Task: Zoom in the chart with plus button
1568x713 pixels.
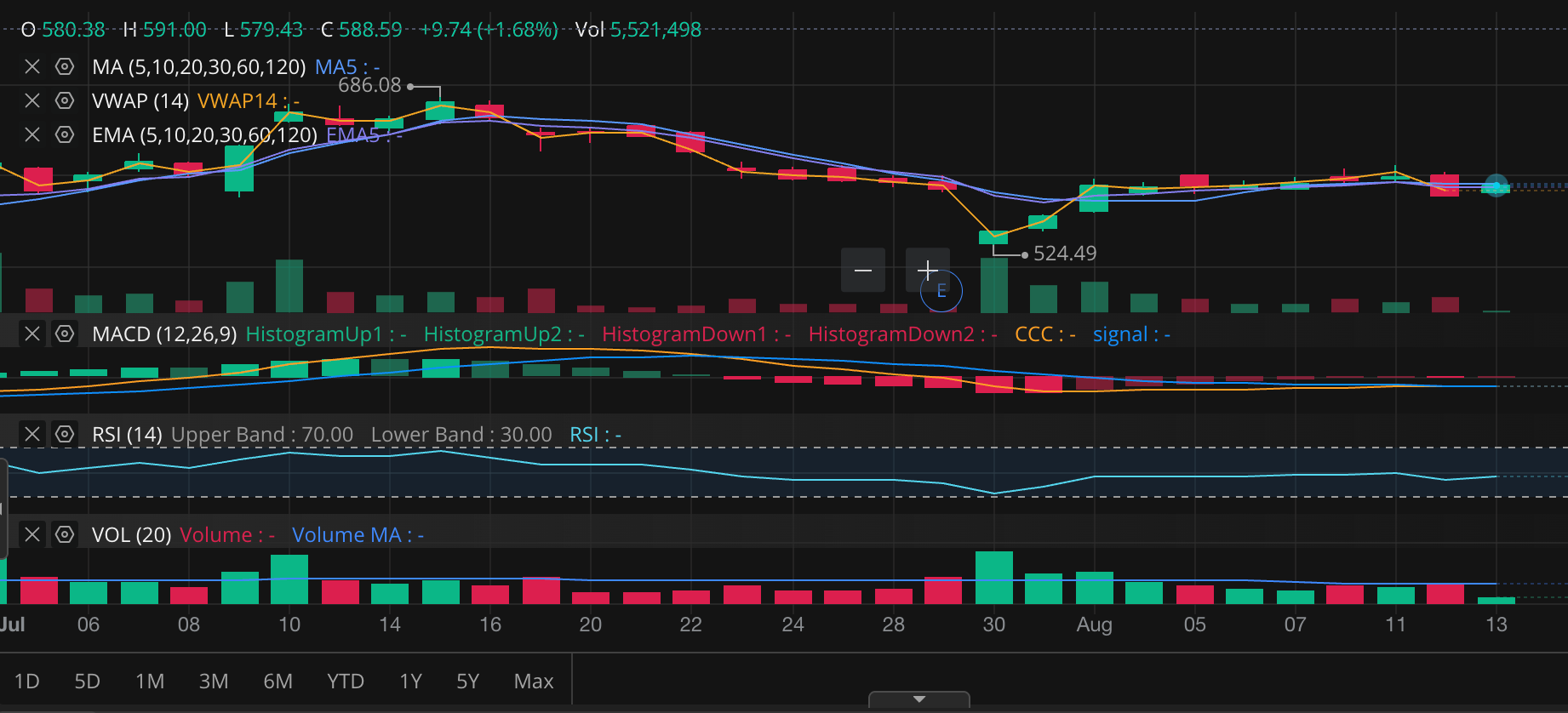Action: coord(928,271)
